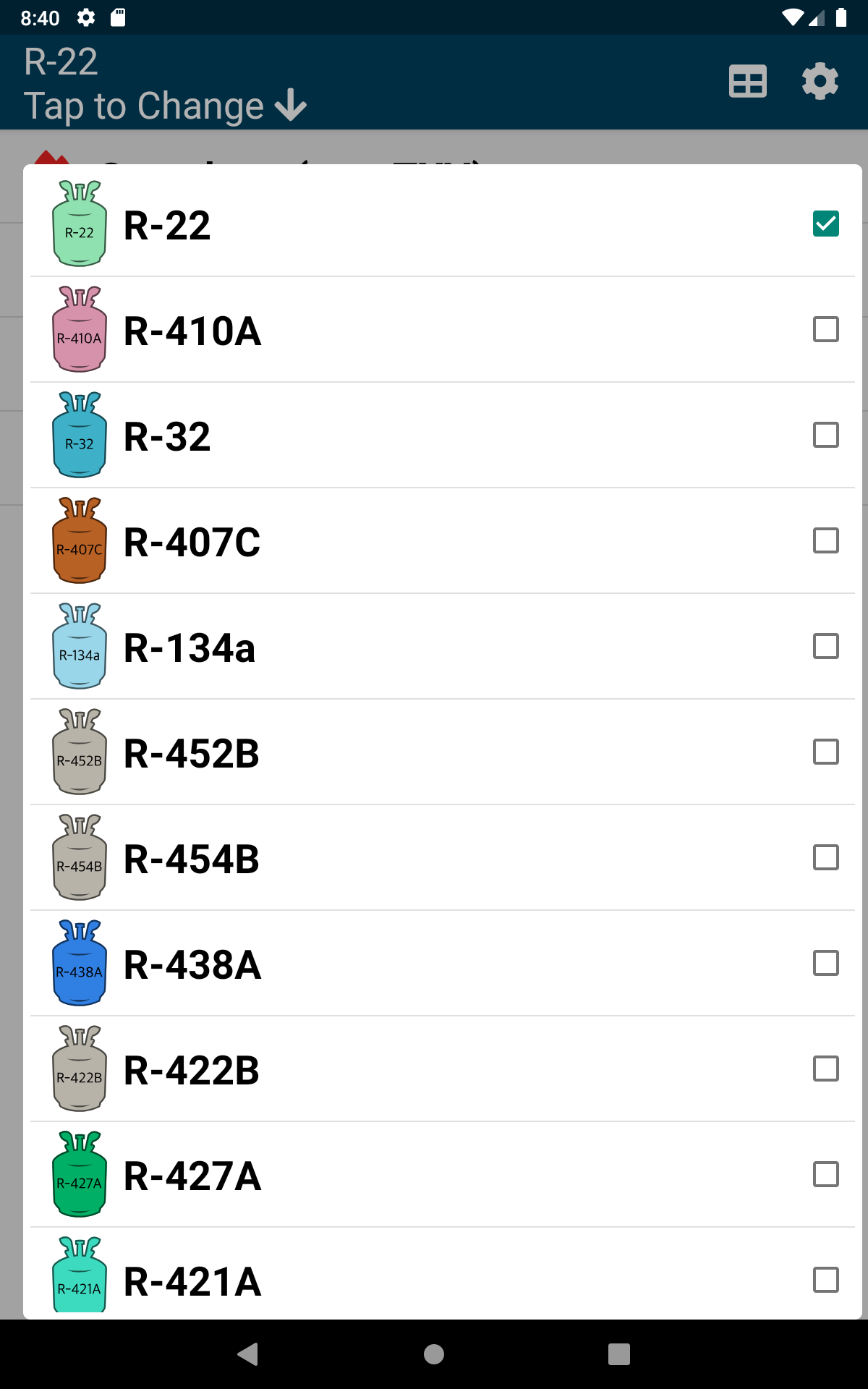This screenshot has width=868, height=1389.
Task: Tick the R-422B checkbox
Action: [825, 1069]
